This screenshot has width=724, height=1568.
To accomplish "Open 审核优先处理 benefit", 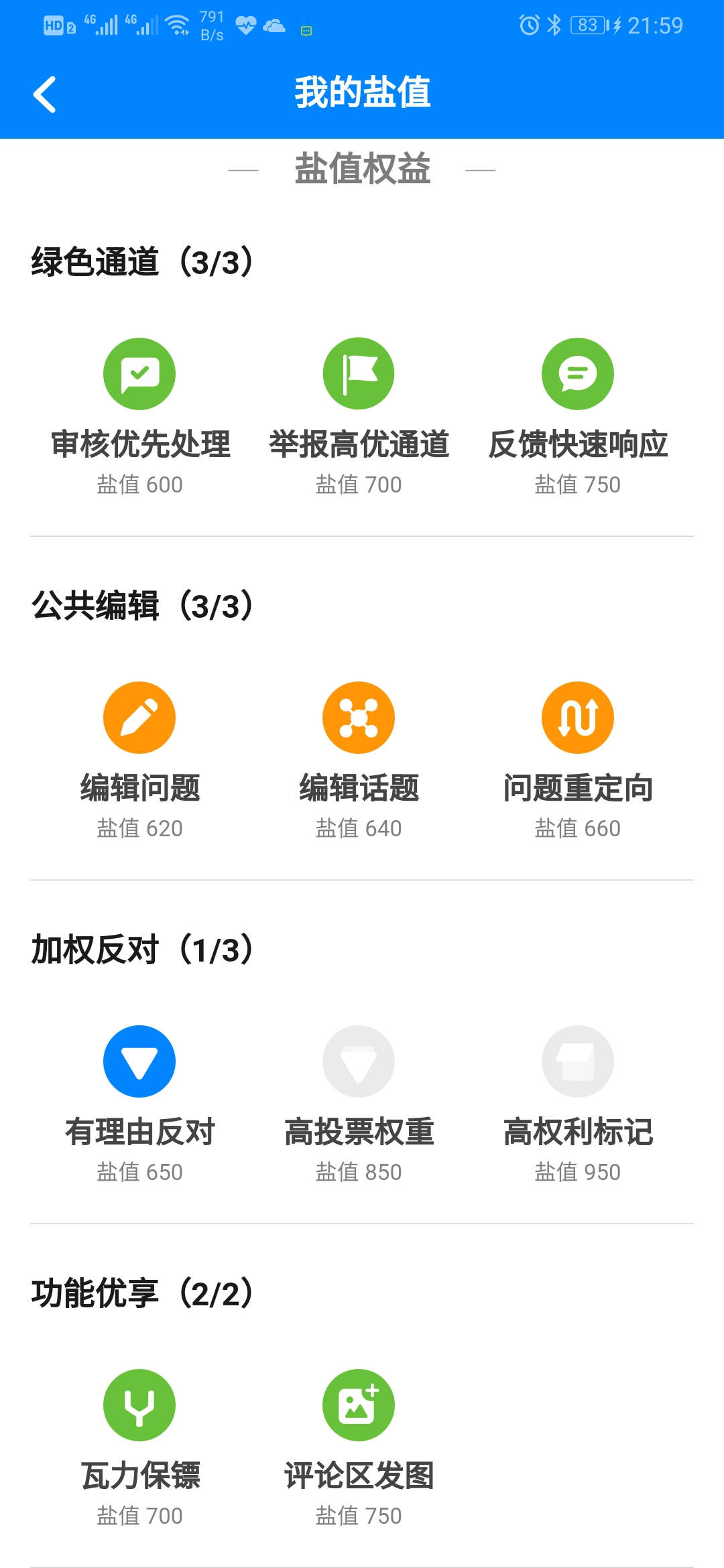I will pyautogui.click(x=139, y=374).
